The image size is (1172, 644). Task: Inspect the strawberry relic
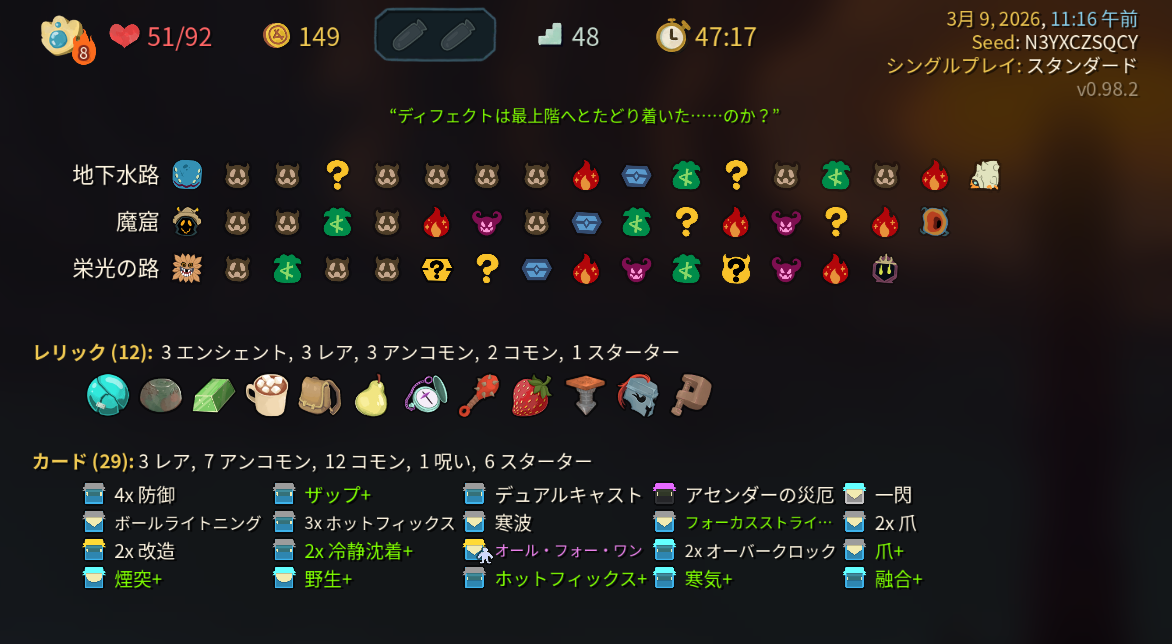tap(532, 395)
